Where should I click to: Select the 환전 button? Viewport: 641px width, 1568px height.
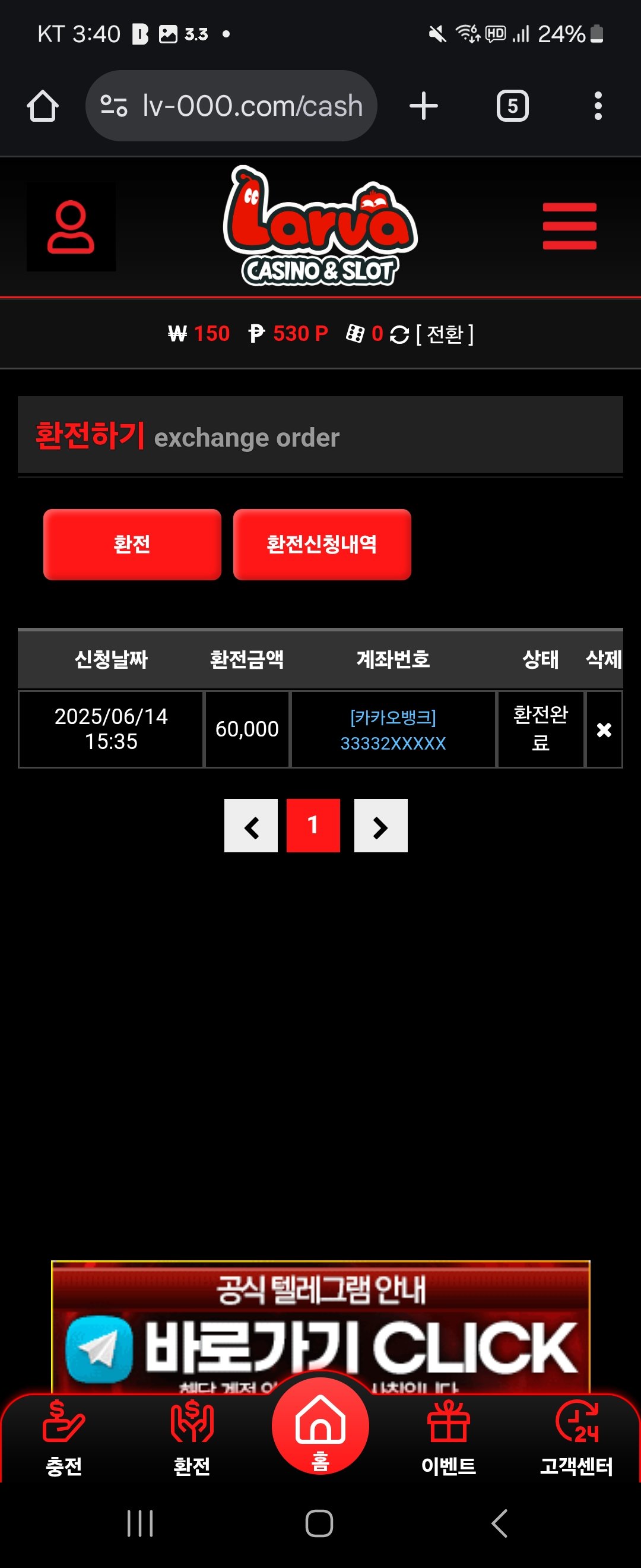click(132, 544)
